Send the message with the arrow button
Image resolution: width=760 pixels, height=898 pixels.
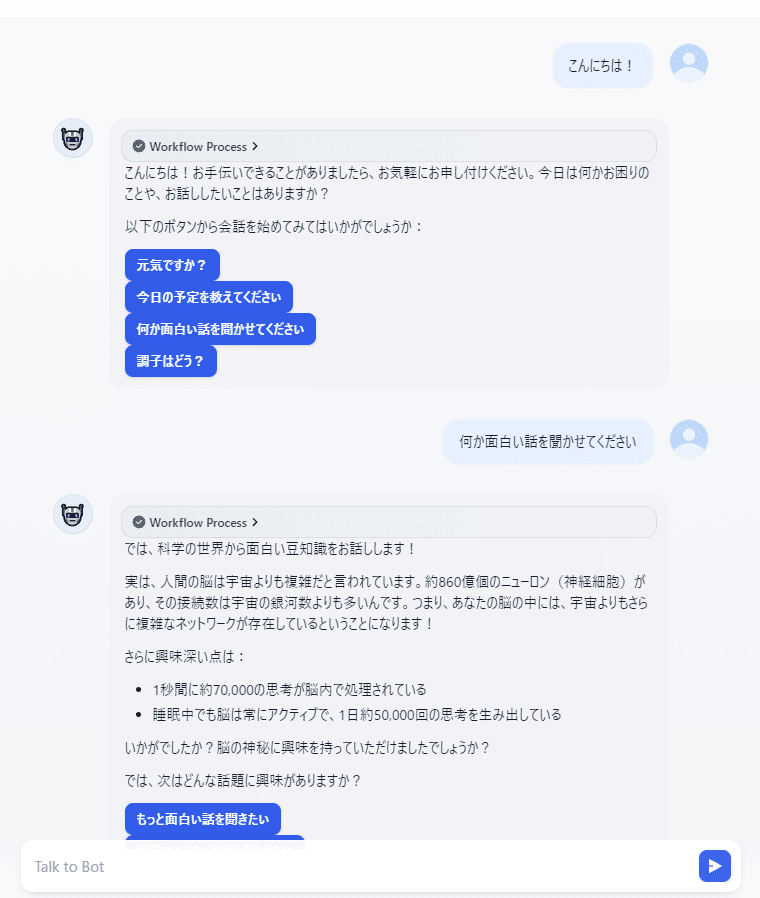point(714,866)
